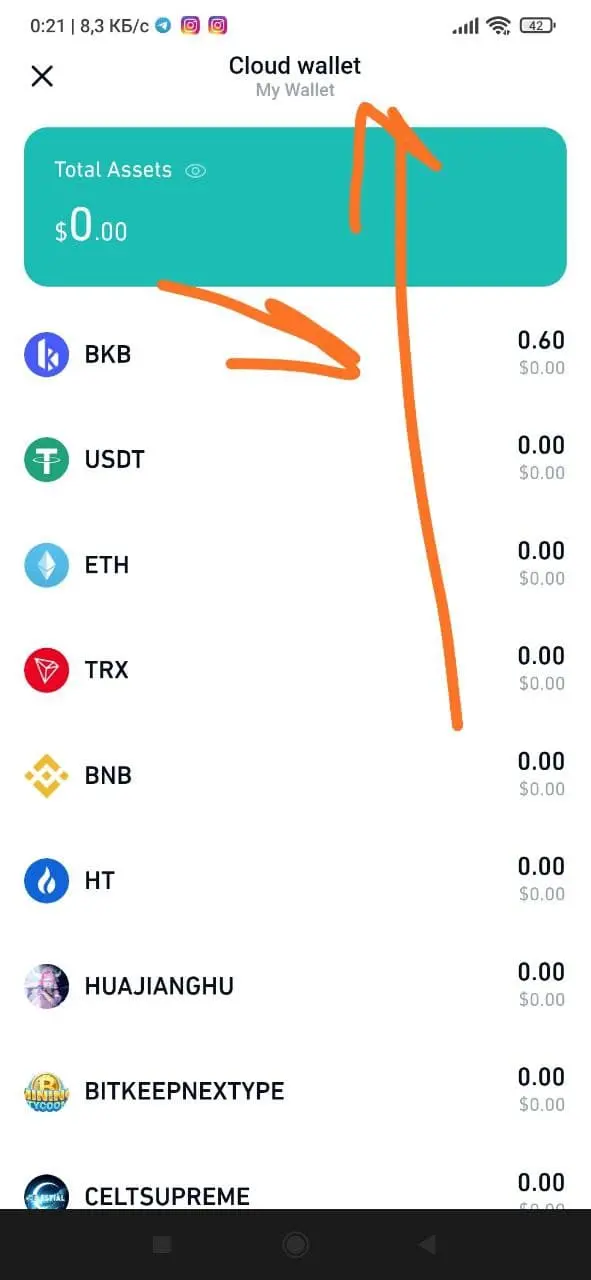
Task: Select the HT asset
Action: tap(295, 881)
